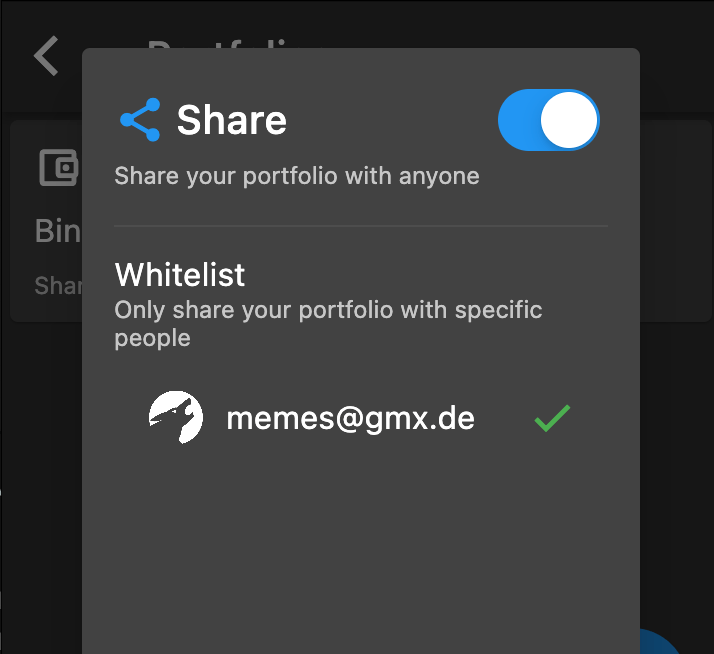Go back using the top-left arrow
The image size is (714, 654).
coord(46,56)
